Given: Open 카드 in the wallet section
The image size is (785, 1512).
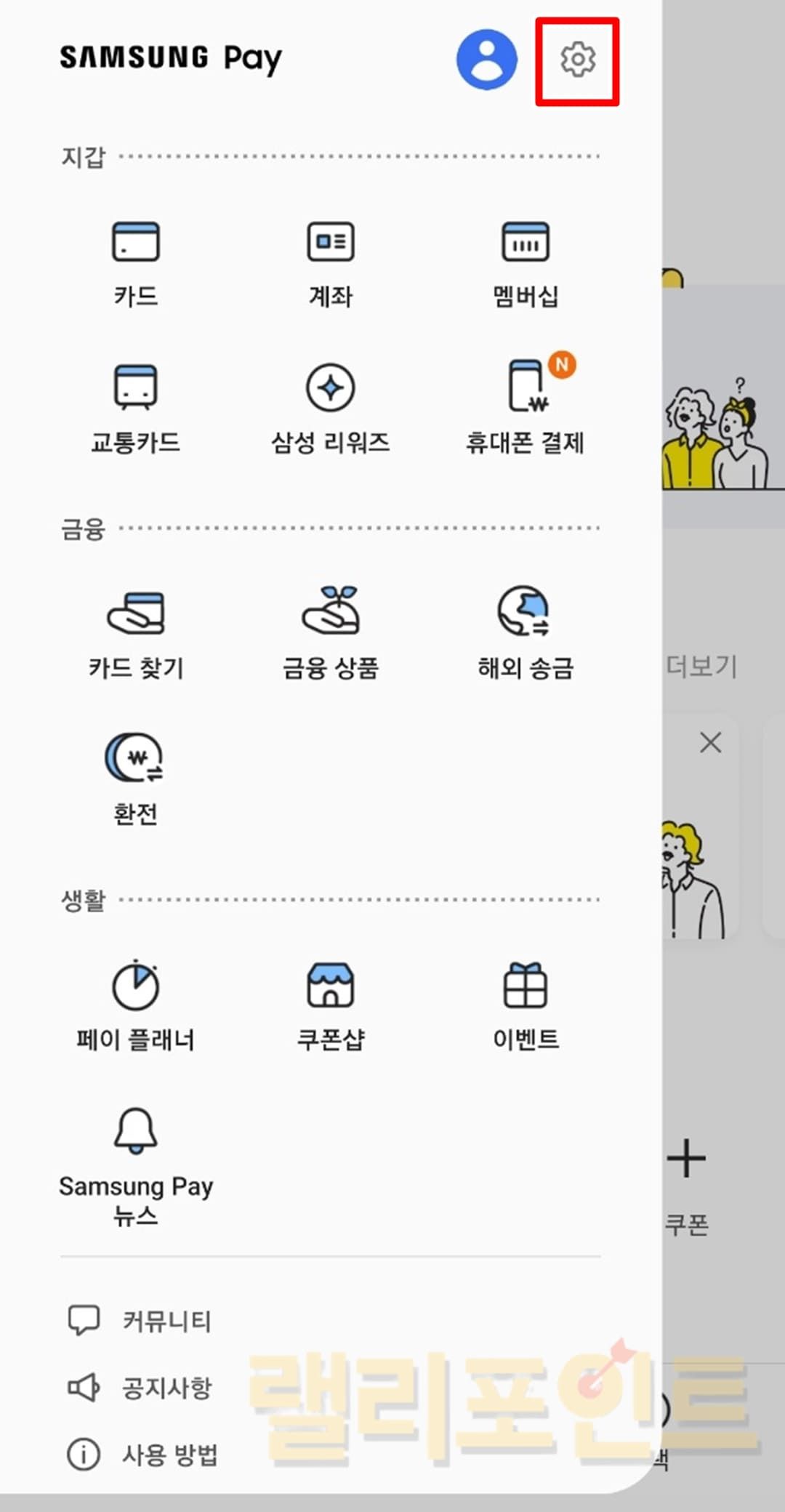Looking at the screenshot, I should (135, 262).
